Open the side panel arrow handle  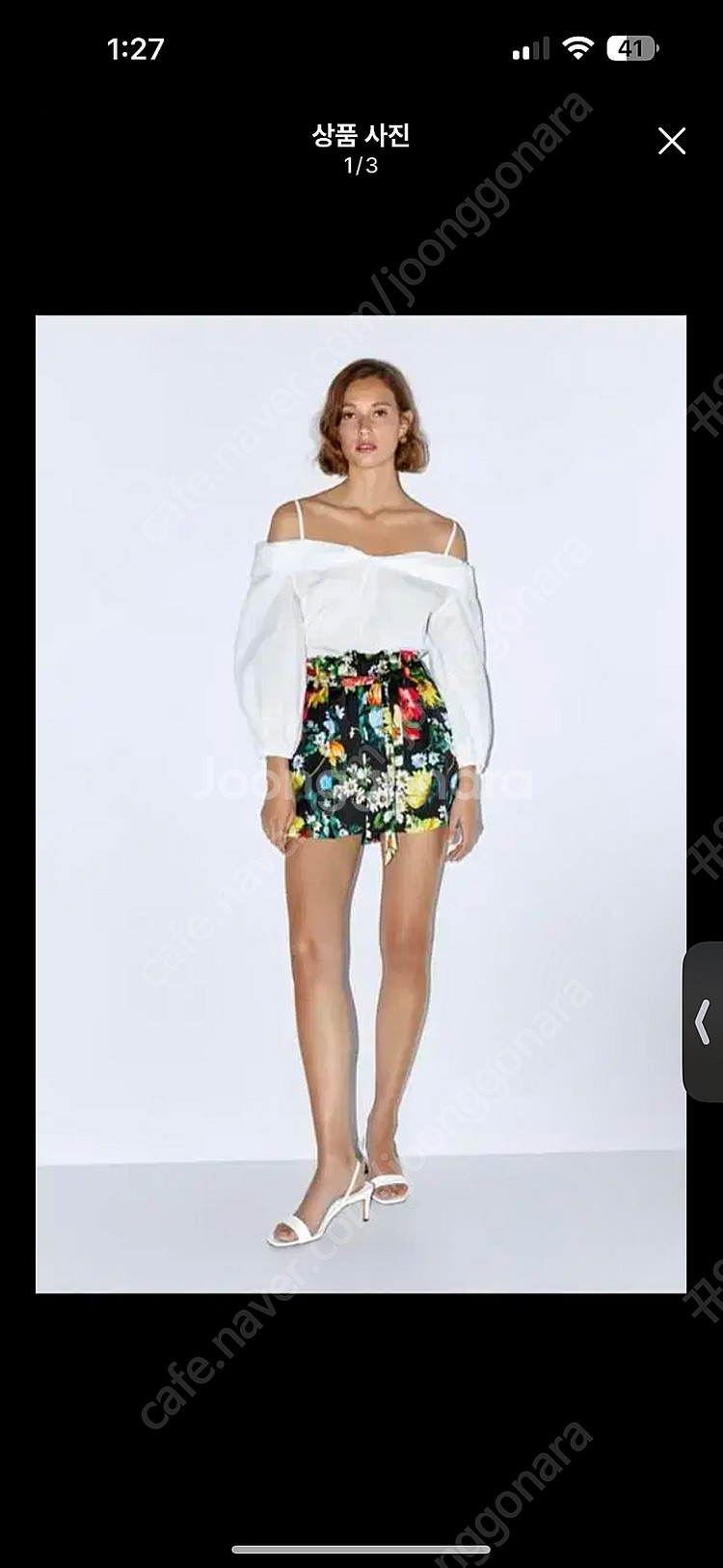[704, 1021]
